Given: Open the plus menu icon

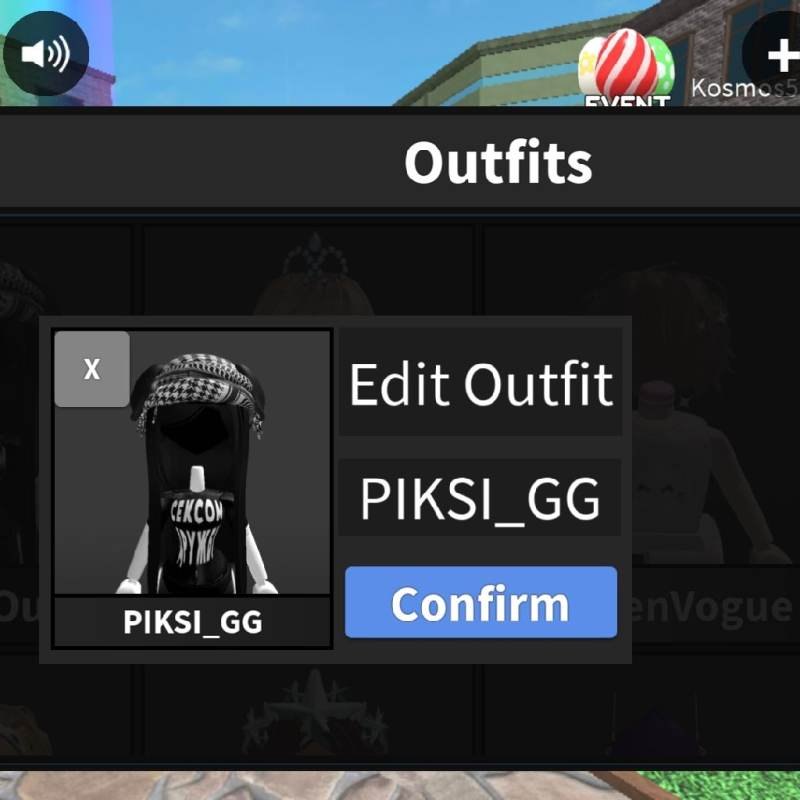Looking at the screenshot, I should tap(777, 52).
